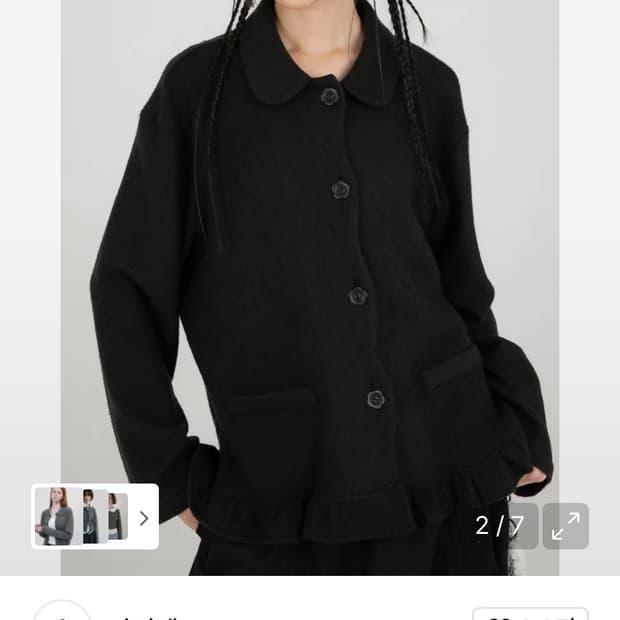Screen dimensions: 620x620
Task: Expand the product photo to fullscreen
Action: click(565, 526)
